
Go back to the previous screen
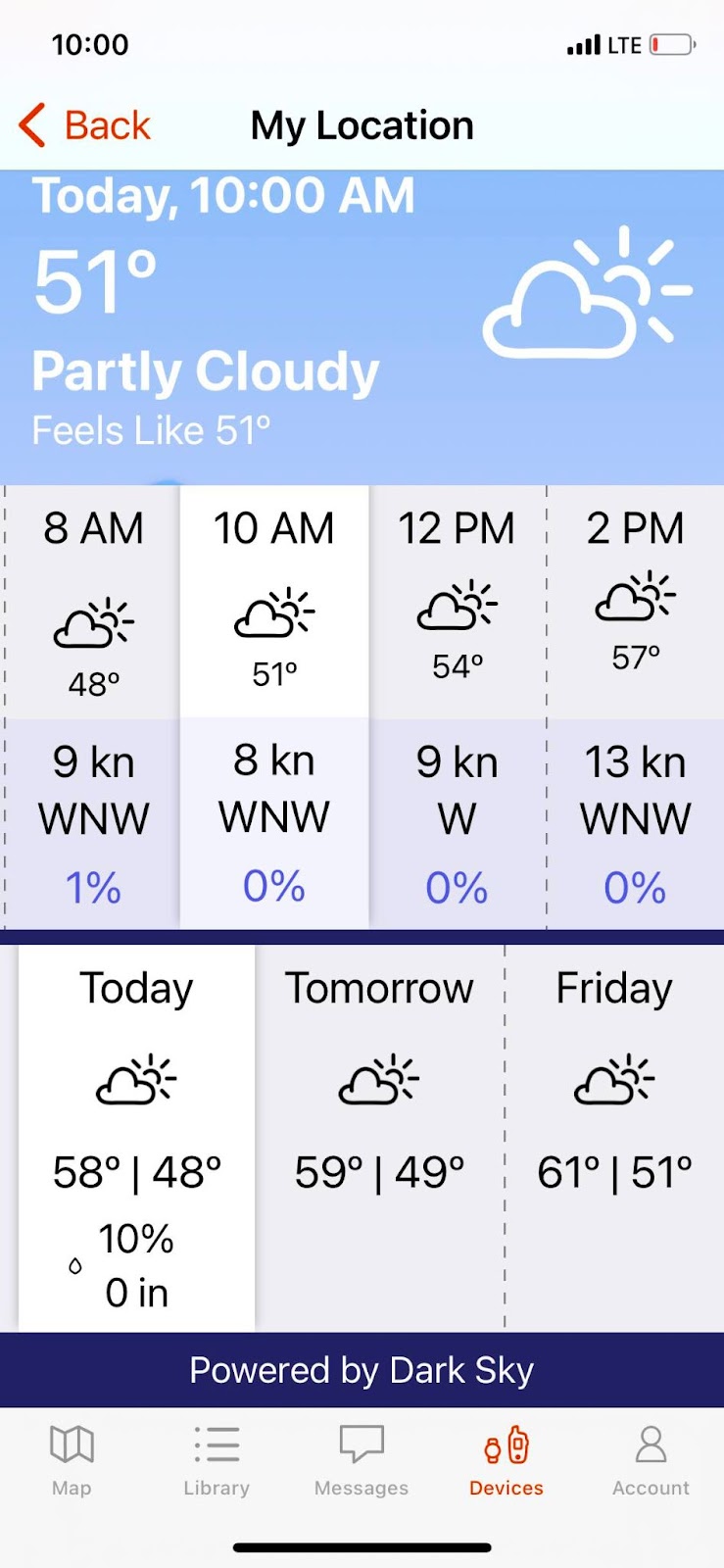(x=85, y=126)
